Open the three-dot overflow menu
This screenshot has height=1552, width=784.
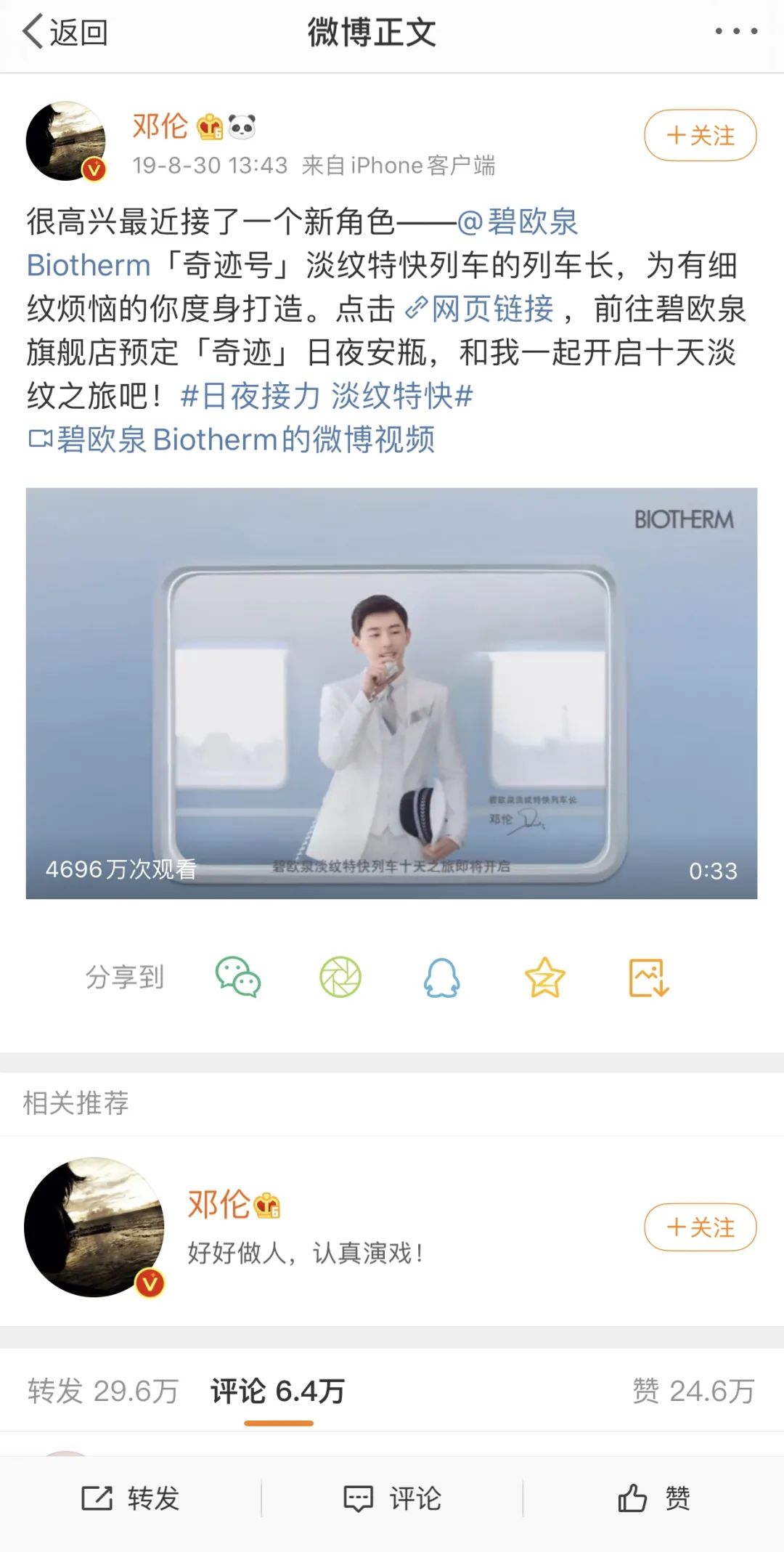(x=735, y=31)
